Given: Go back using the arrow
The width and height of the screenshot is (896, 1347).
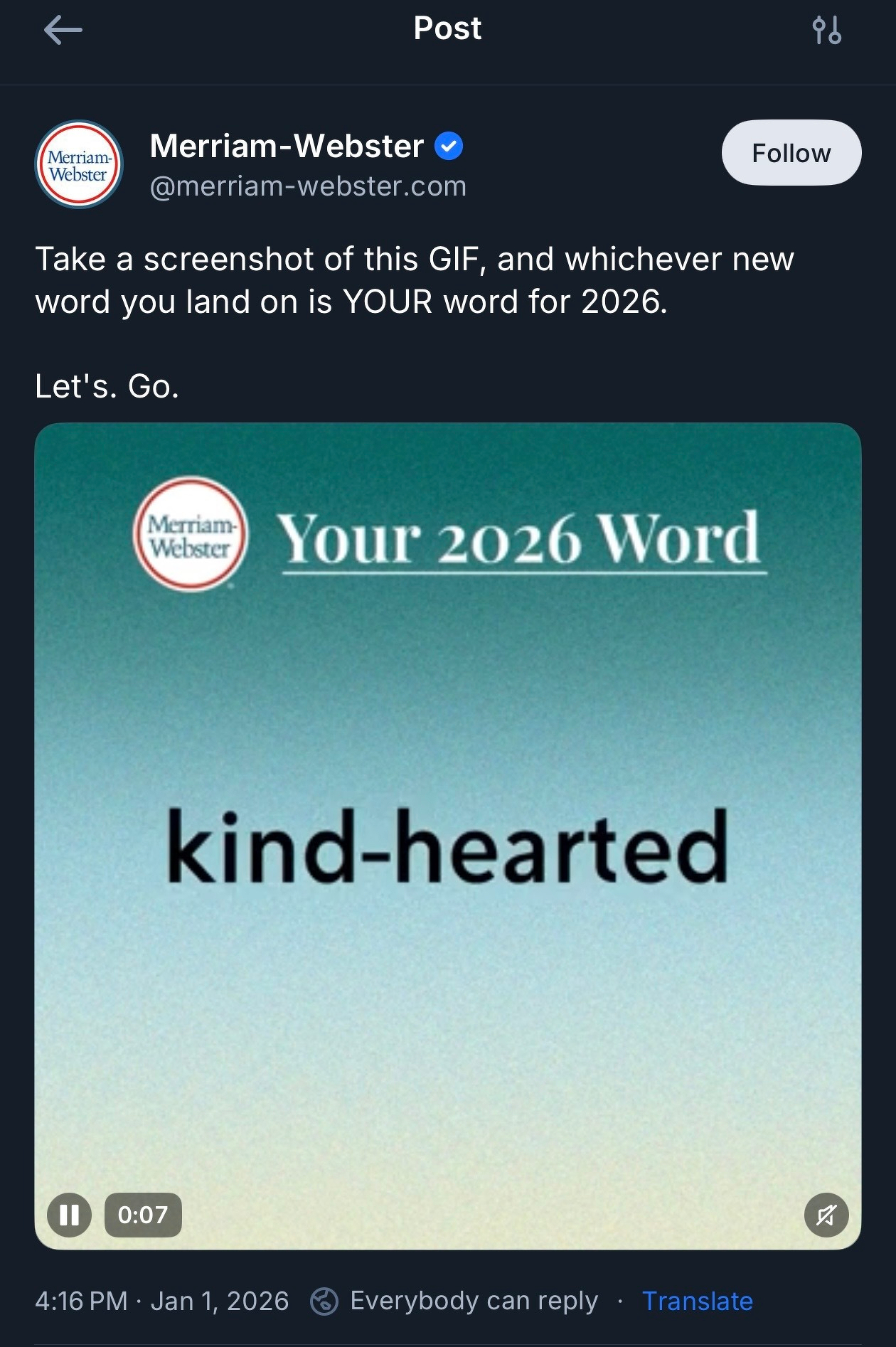Looking at the screenshot, I should (63, 30).
